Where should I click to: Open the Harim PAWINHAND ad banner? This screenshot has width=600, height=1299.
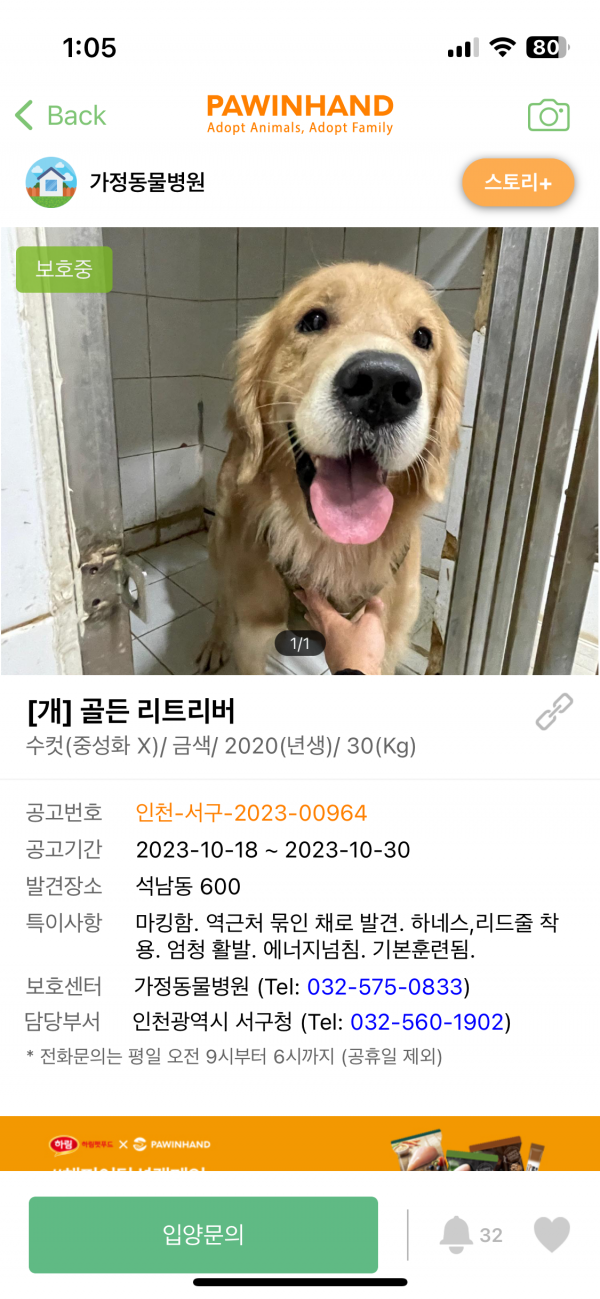[300, 1143]
